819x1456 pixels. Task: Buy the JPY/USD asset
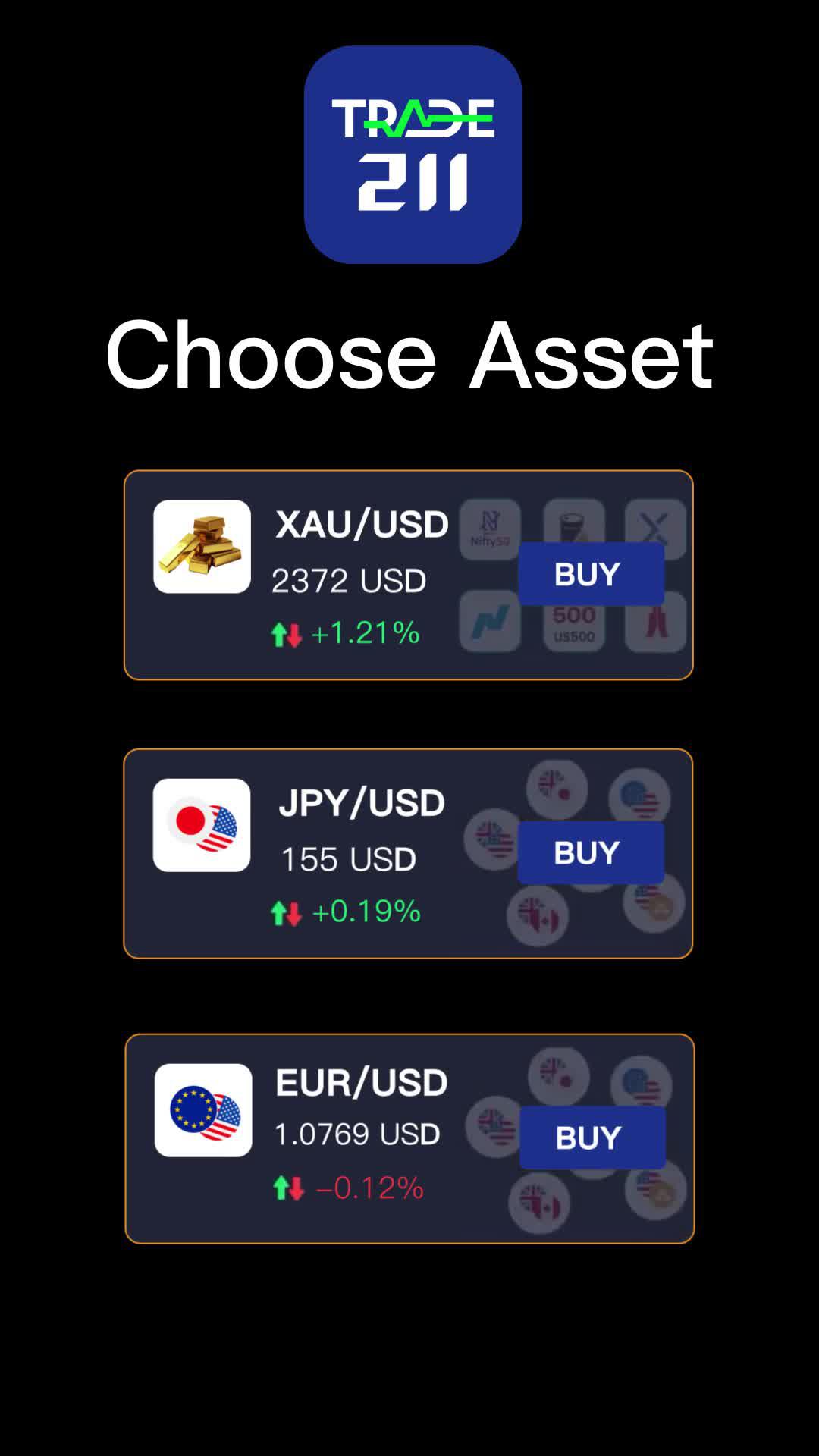(x=590, y=852)
